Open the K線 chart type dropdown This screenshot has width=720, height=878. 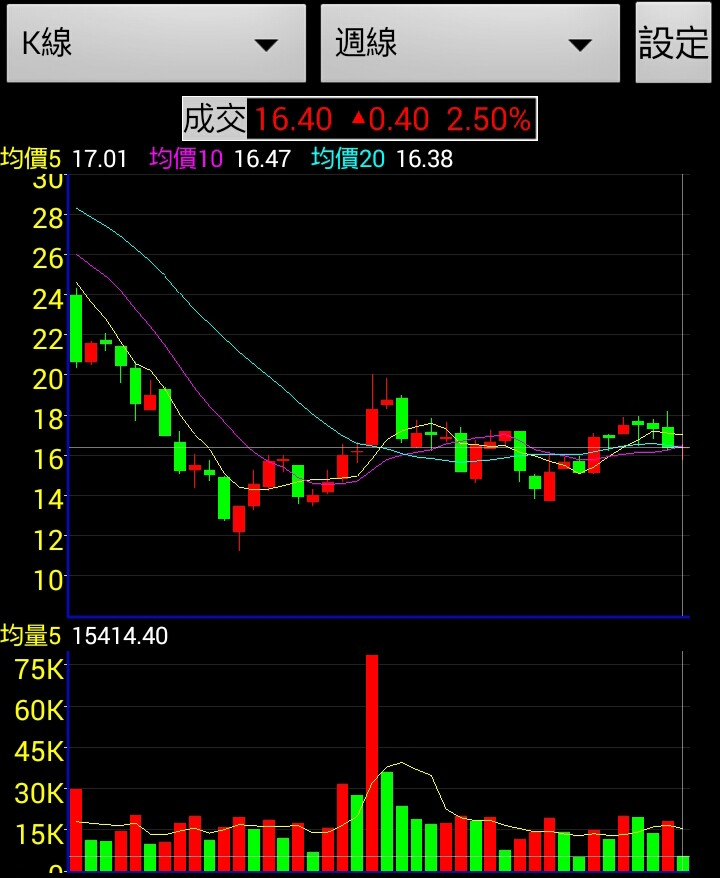coord(156,44)
